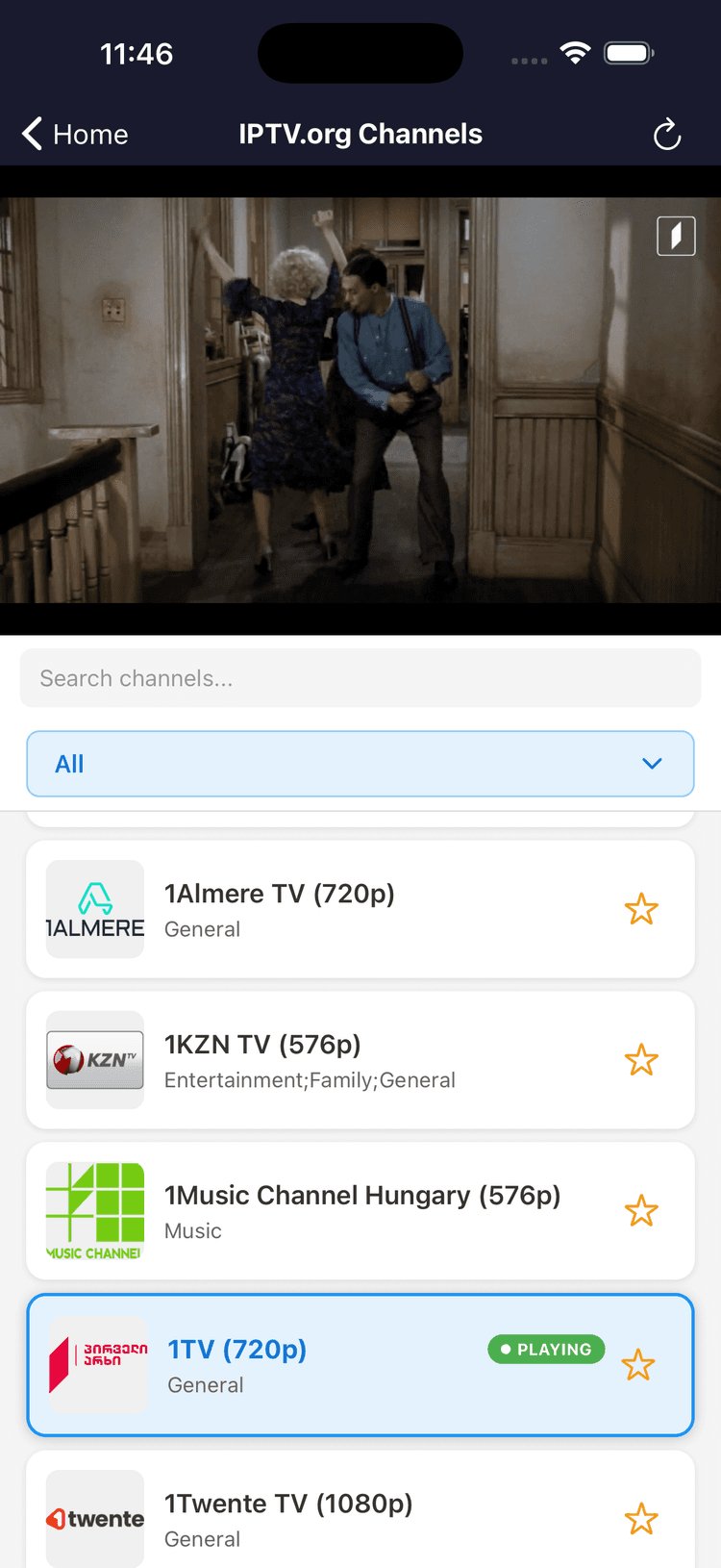Refresh the channel list
Screen dimensions: 721x1568
[667, 135]
